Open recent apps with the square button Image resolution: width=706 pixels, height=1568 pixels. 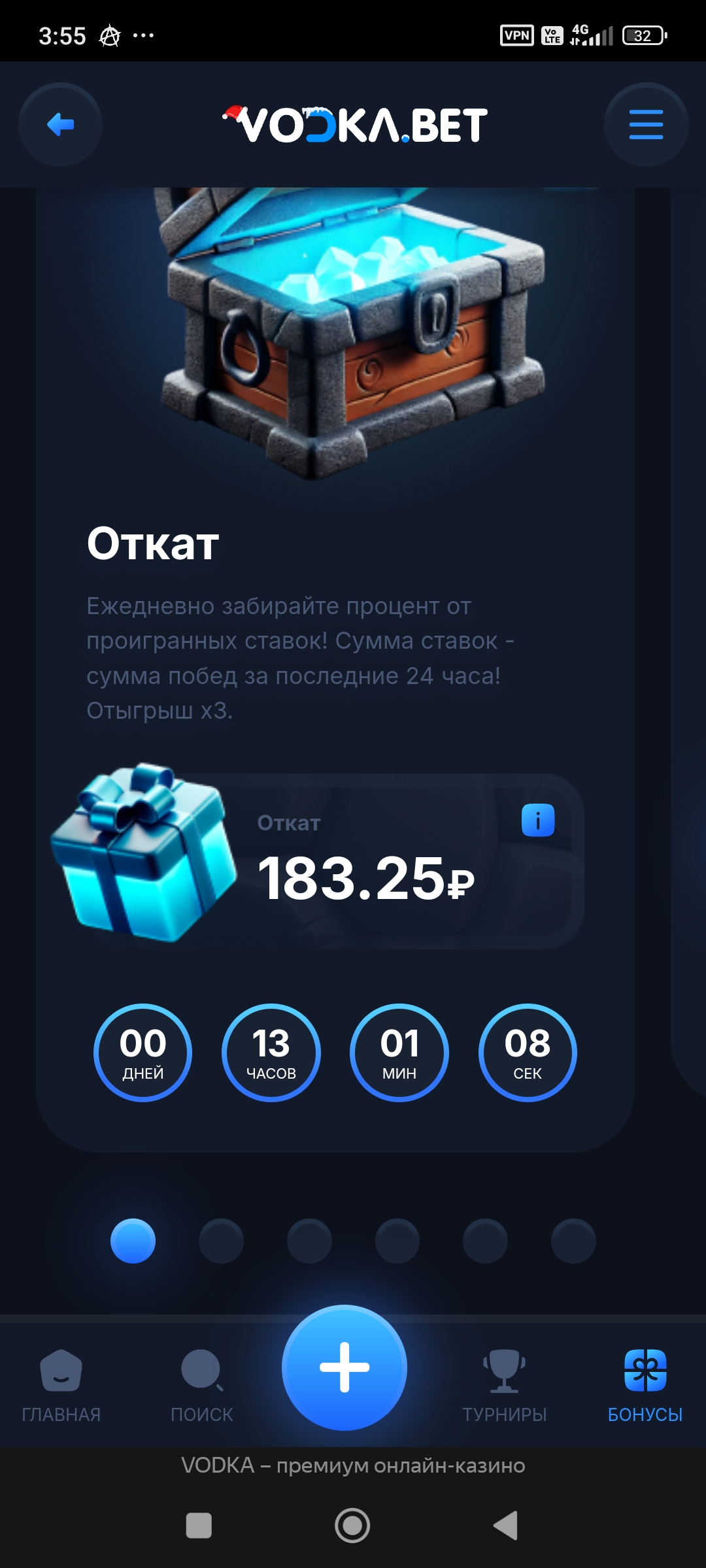(x=199, y=1526)
